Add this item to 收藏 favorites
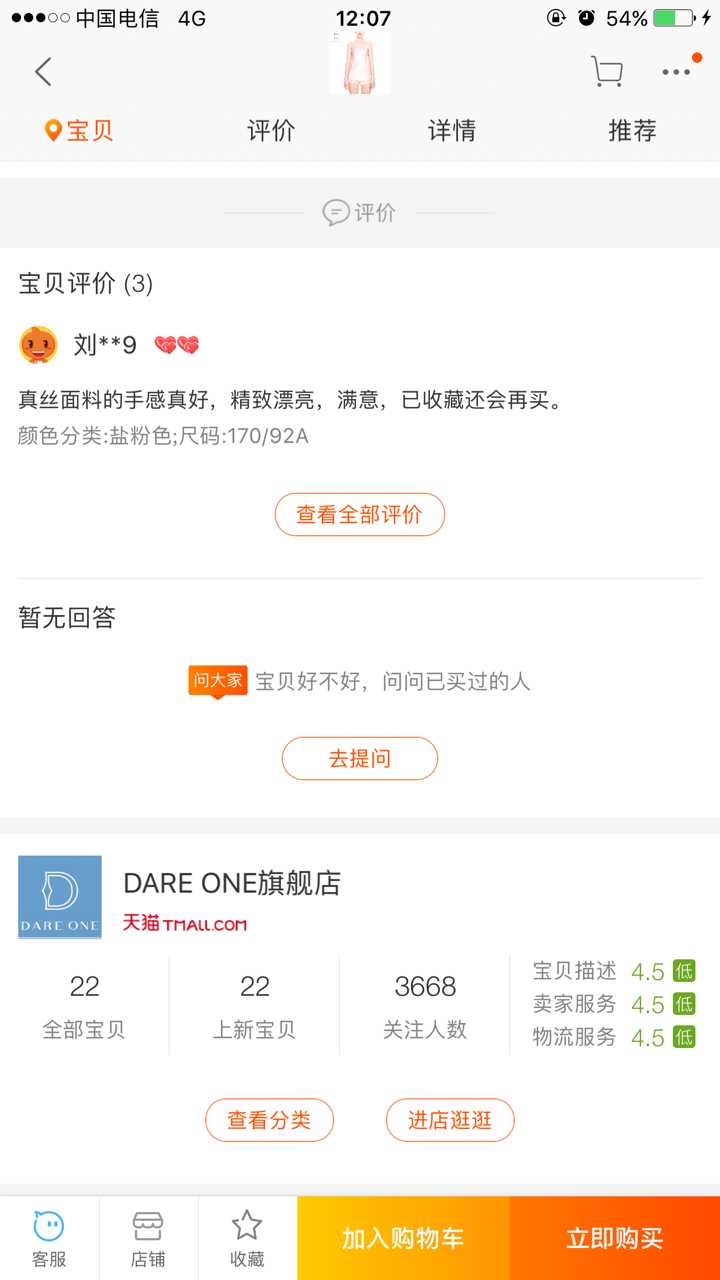Viewport: 720px width, 1280px height. pos(247,1238)
